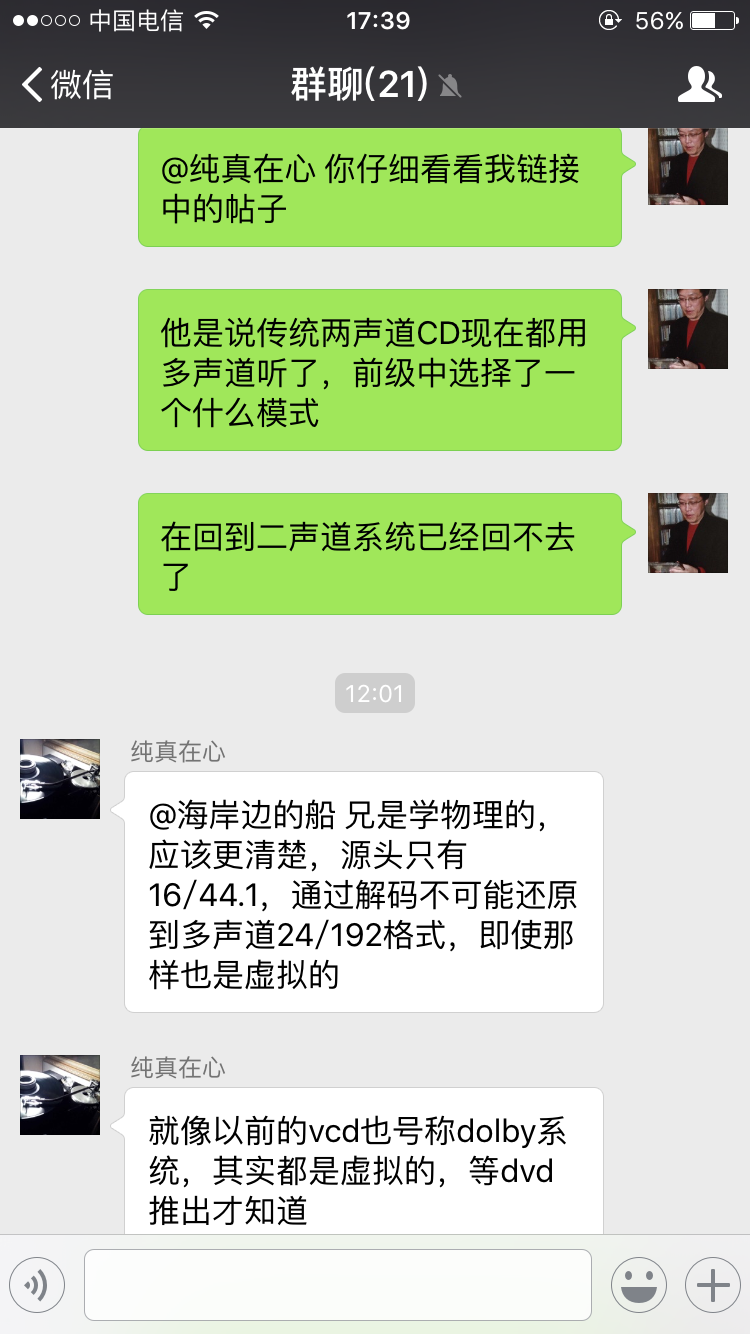Screen dimensions: 750x1334
Task: View sender's avatar beside 你仔细看看我链接 message
Action: tap(688, 166)
